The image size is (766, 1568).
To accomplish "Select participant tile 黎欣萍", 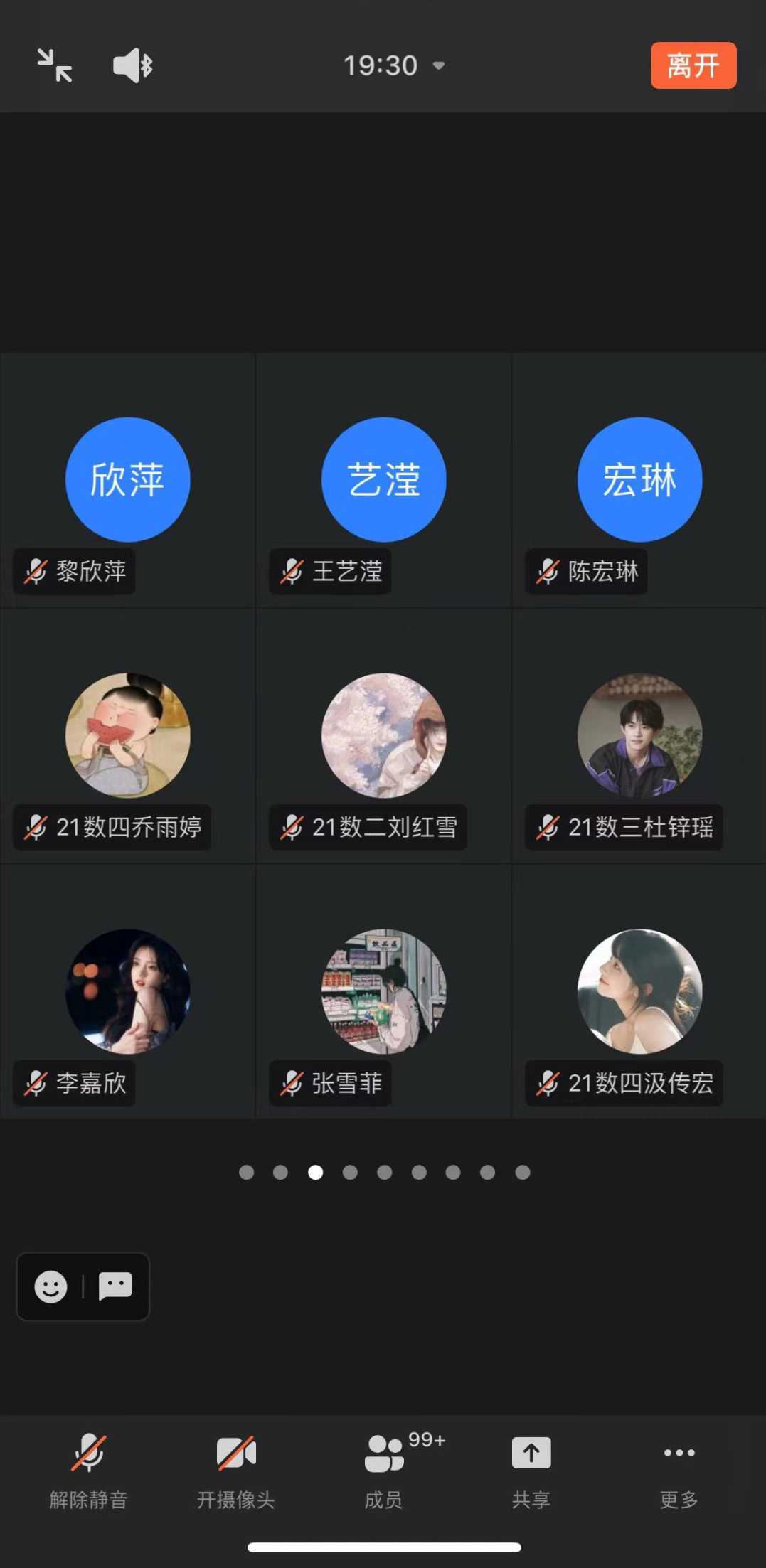I will [x=128, y=480].
